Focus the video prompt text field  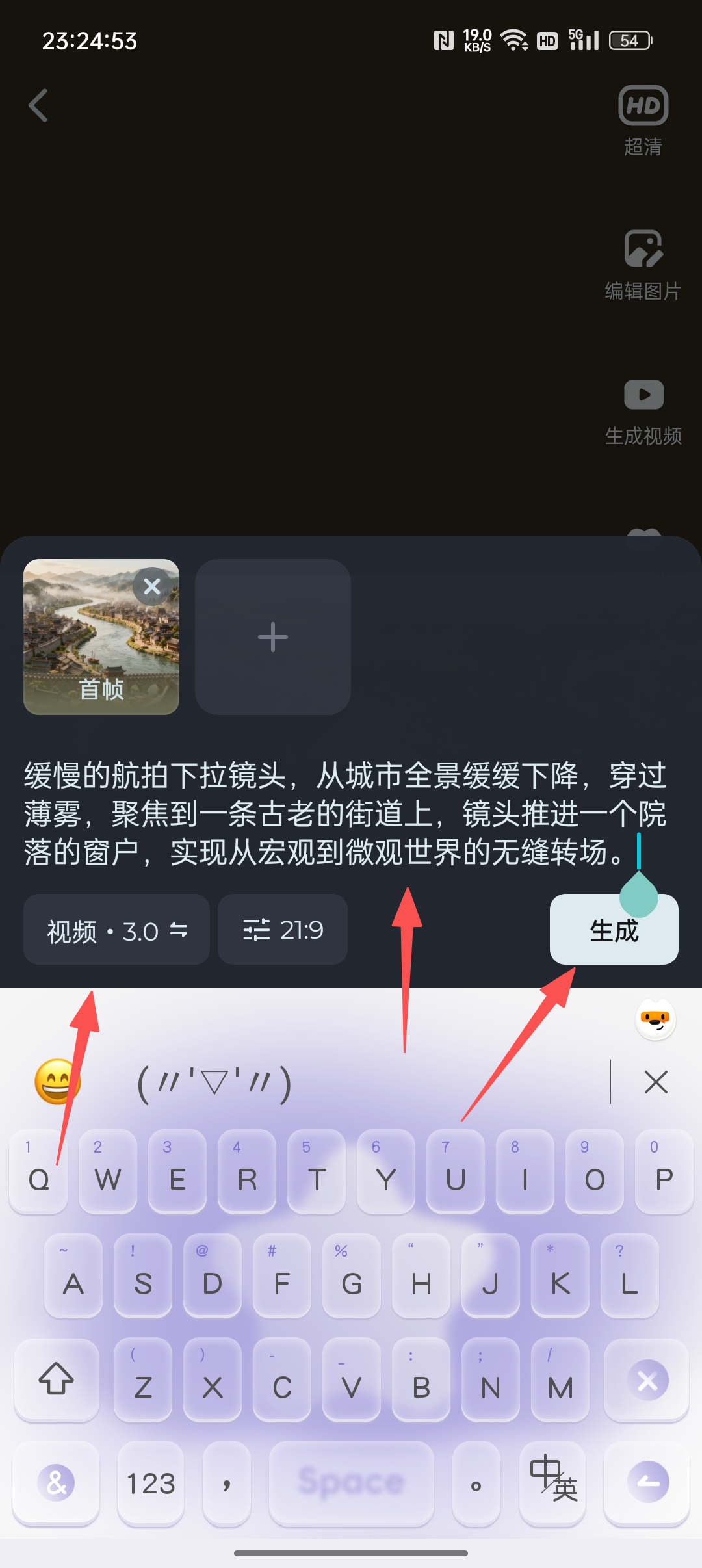[344, 813]
